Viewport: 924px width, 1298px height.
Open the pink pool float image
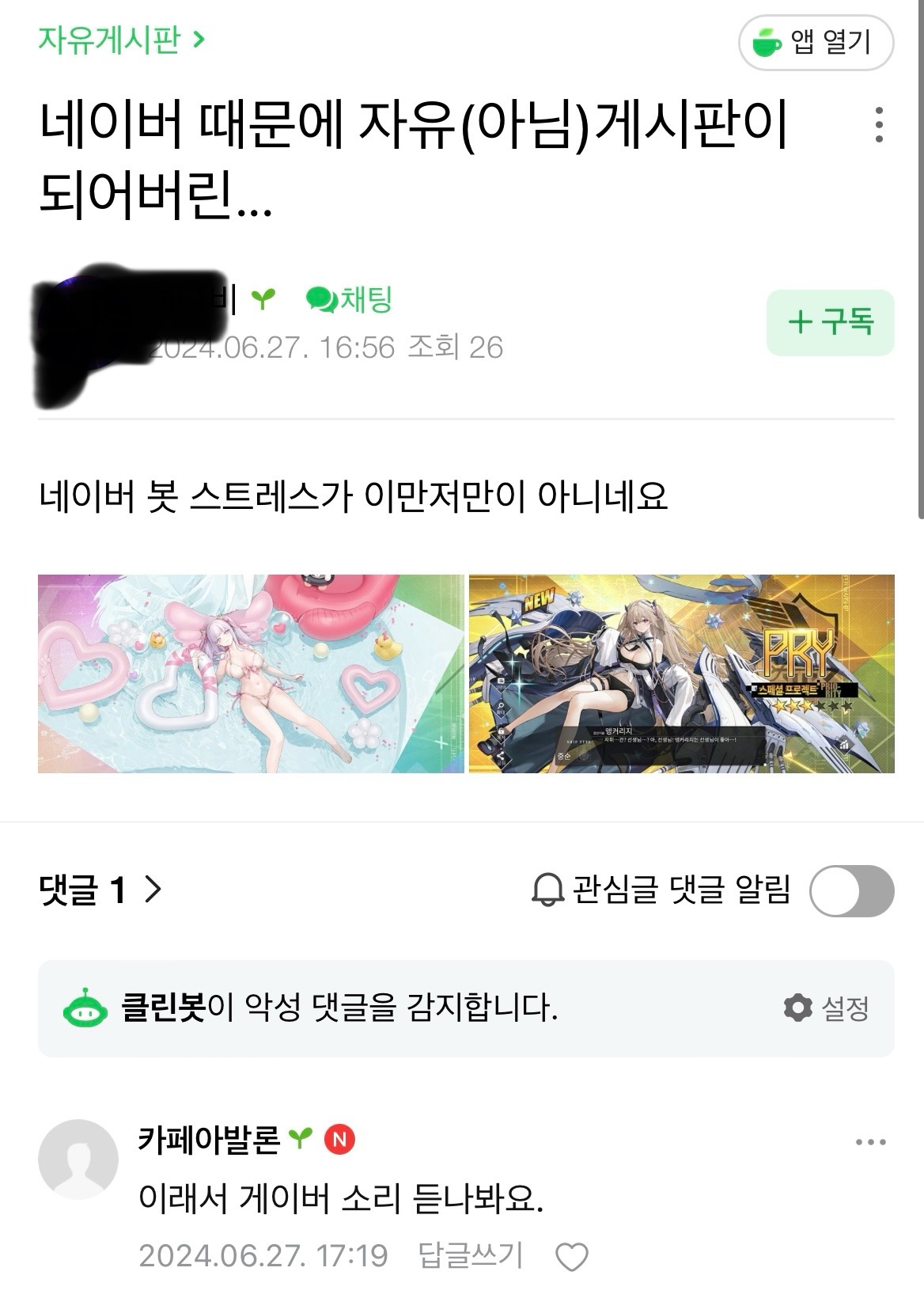coord(251,674)
